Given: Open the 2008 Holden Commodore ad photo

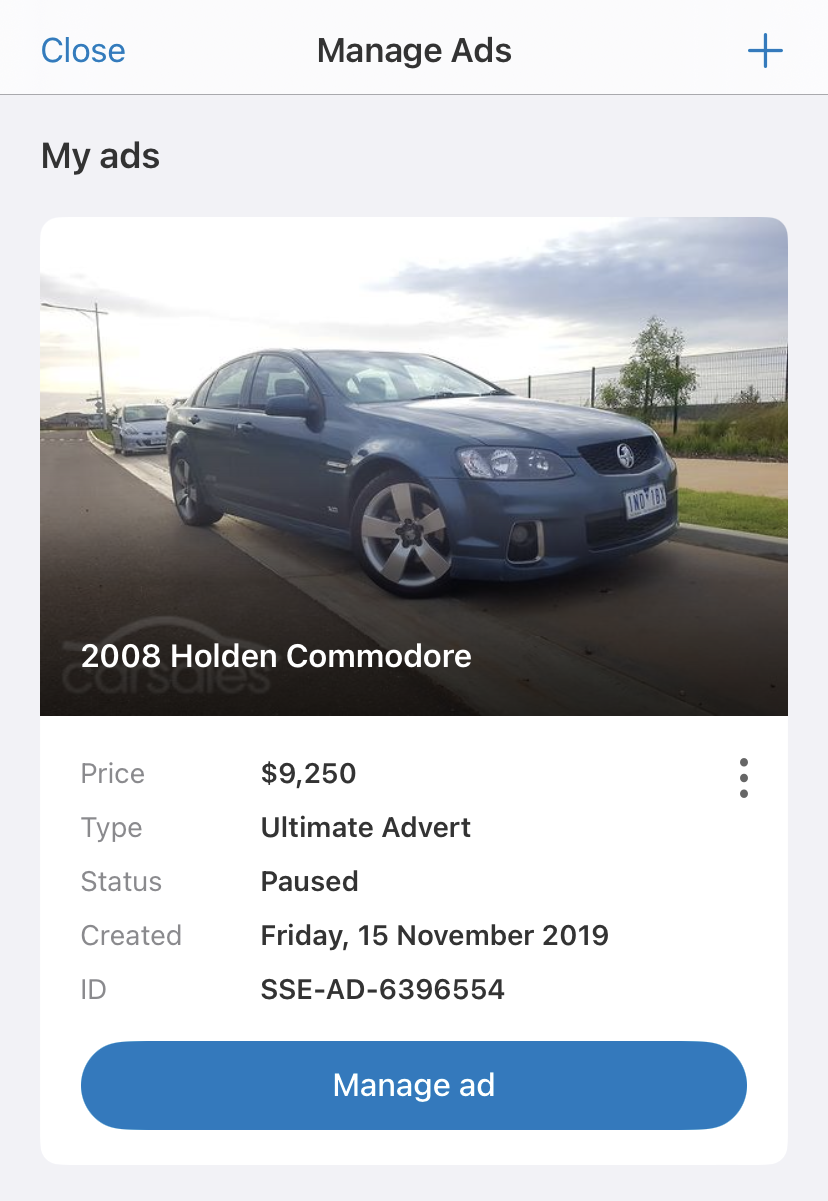Looking at the screenshot, I should click(x=414, y=466).
